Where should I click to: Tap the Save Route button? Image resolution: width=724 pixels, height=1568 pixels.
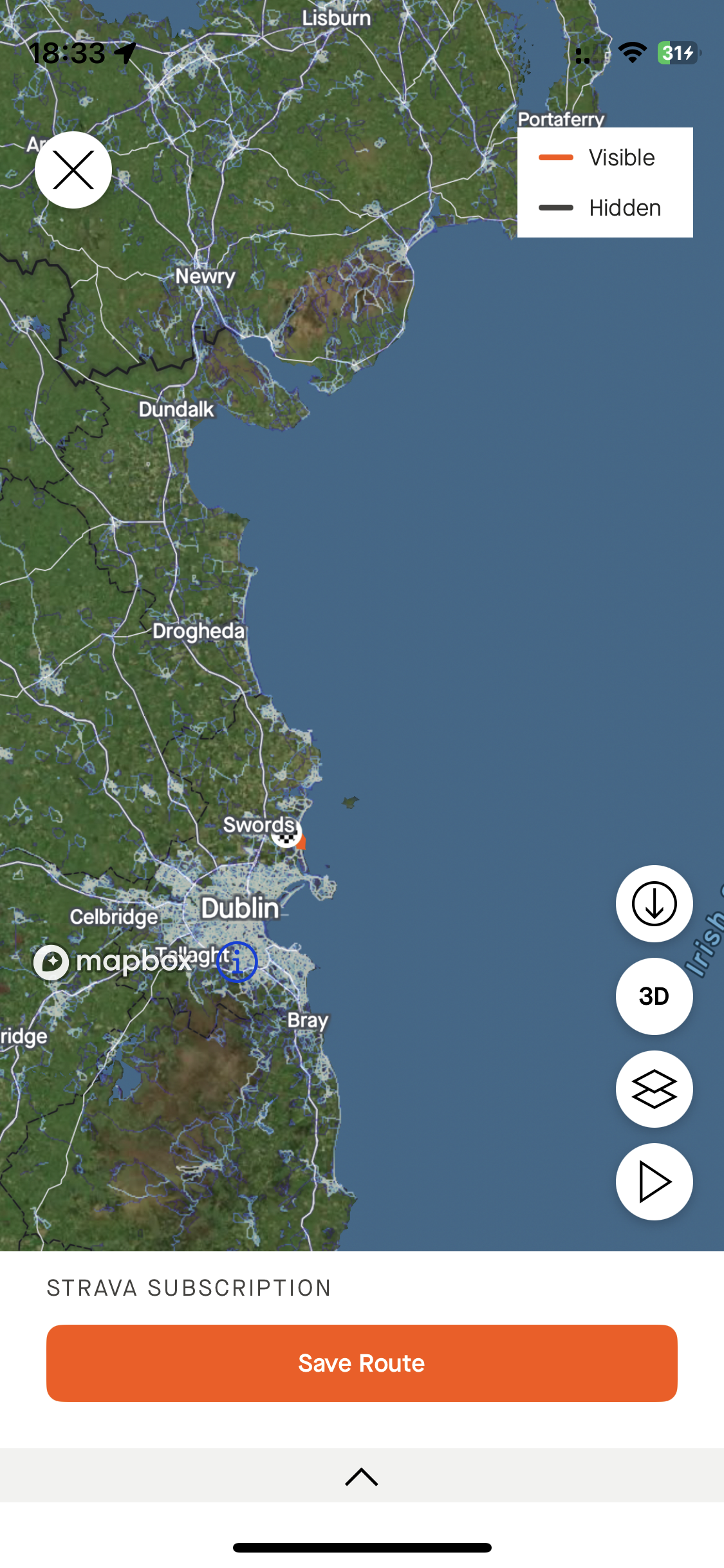(x=362, y=1363)
